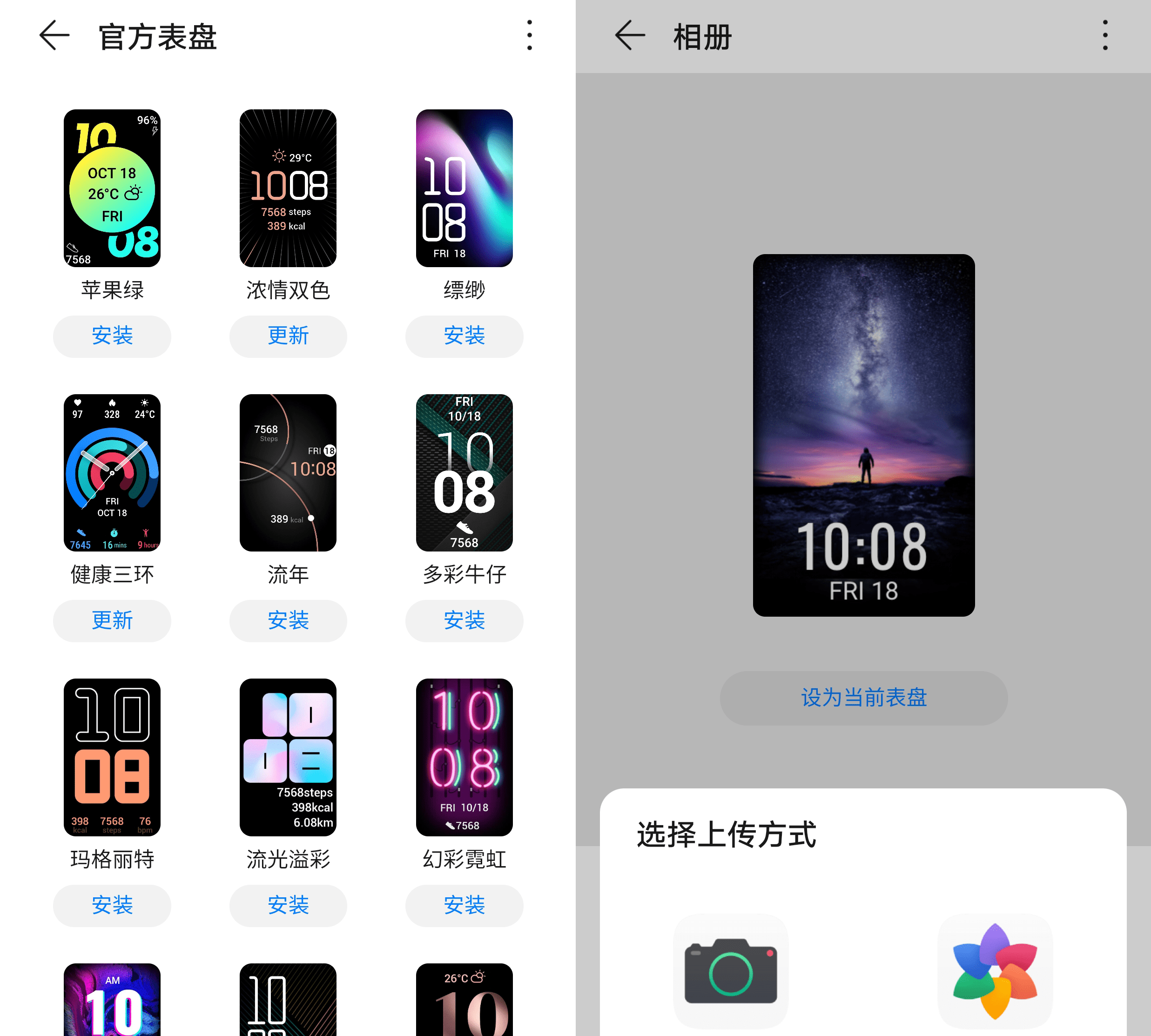Screen dimensions: 1151x1036
Task: Install the 玛格丽特 watch face
Action: [x=112, y=905]
